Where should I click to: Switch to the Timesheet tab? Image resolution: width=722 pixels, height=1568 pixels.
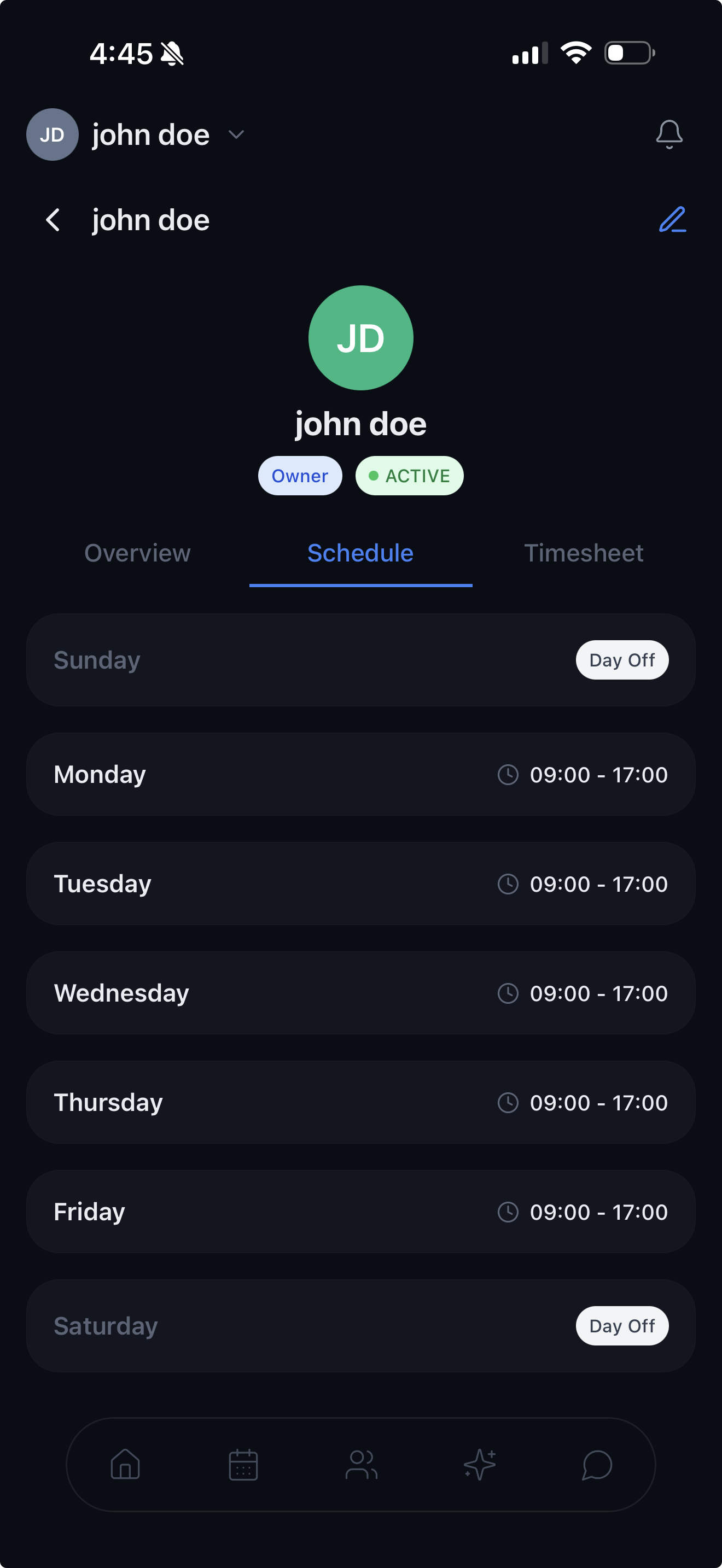[583, 553]
